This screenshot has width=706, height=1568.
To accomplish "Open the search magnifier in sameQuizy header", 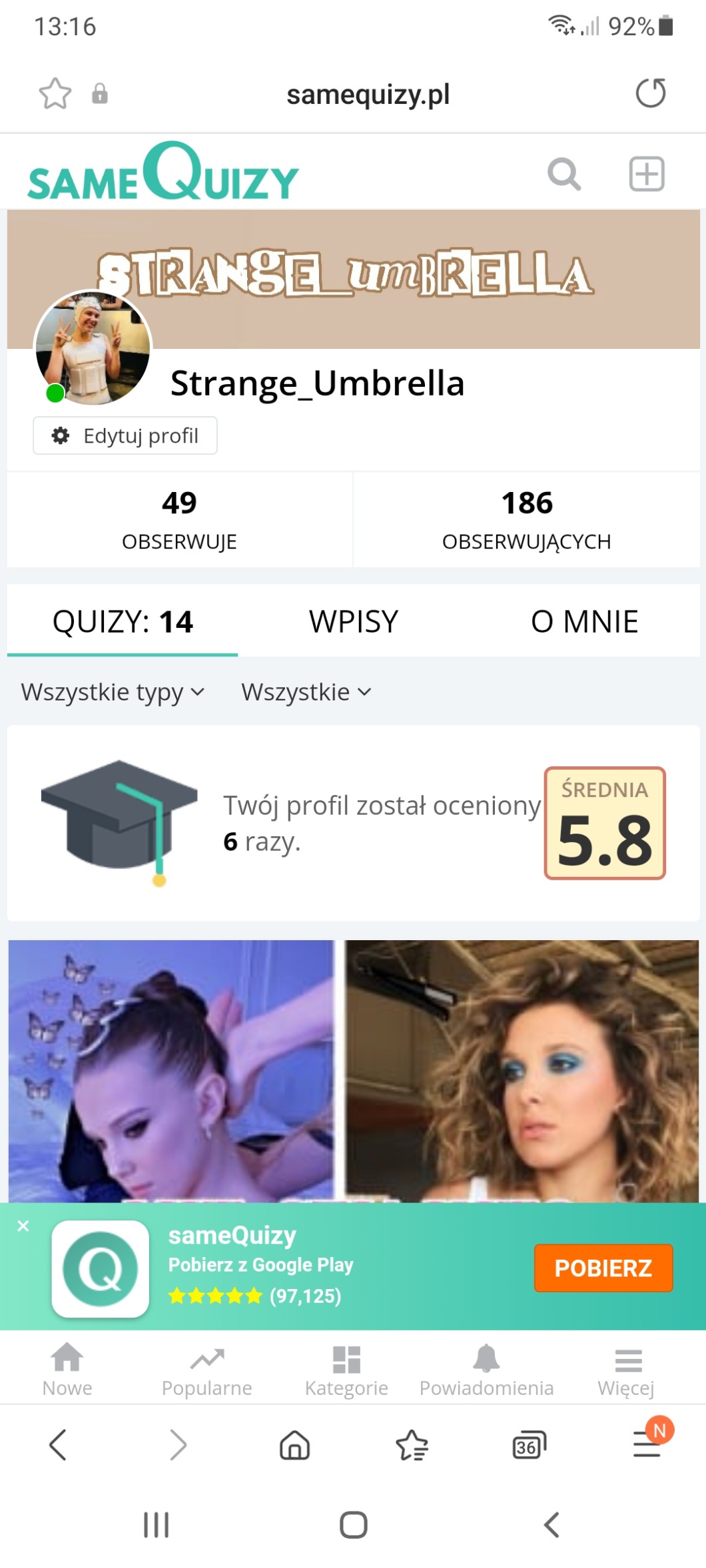I will (563, 174).
